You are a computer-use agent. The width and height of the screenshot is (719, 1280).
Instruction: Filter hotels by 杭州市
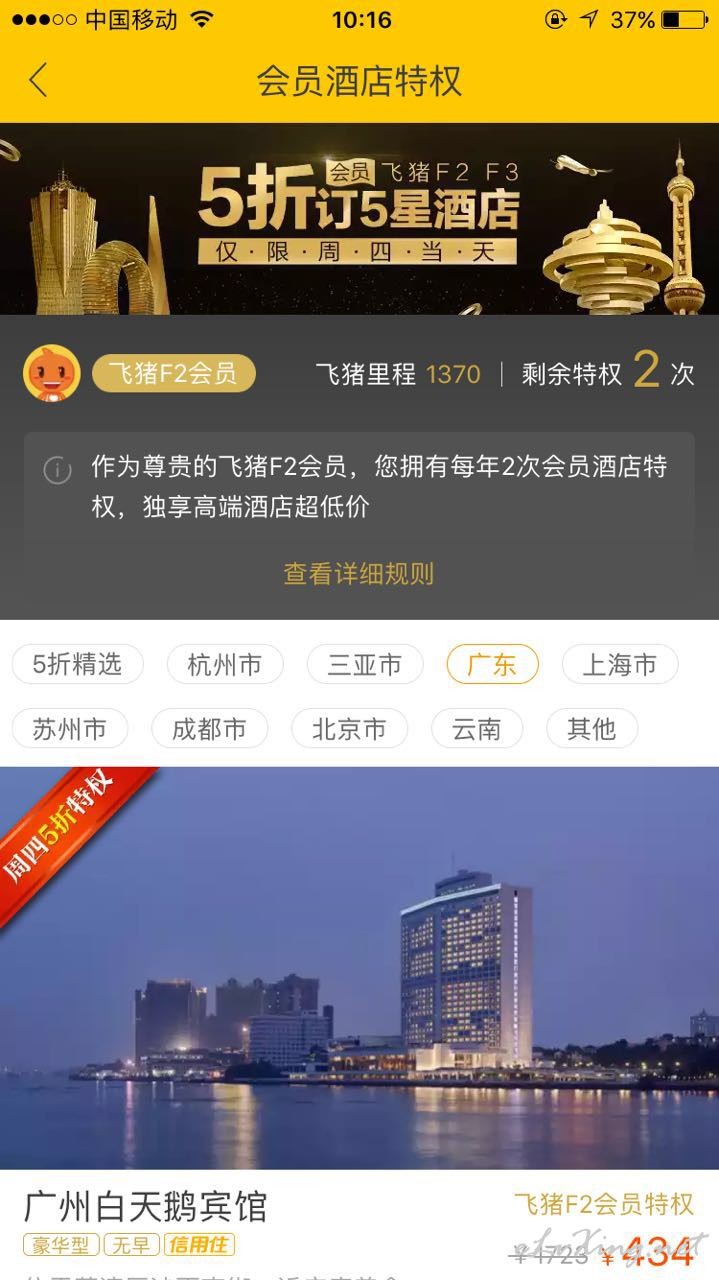tap(224, 665)
